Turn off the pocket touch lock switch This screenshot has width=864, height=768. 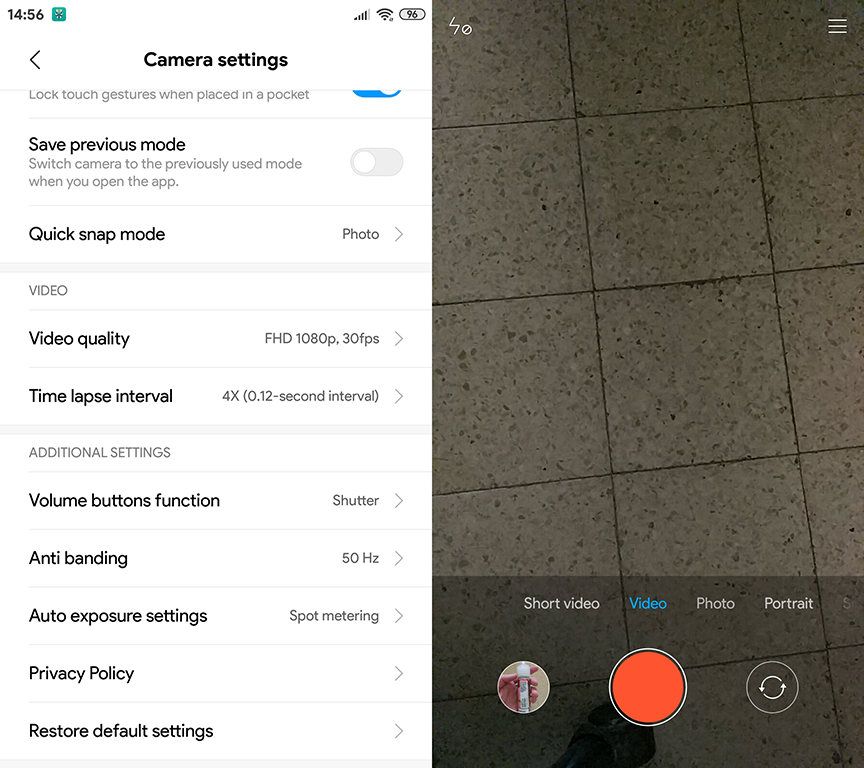[x=377, y=92]
